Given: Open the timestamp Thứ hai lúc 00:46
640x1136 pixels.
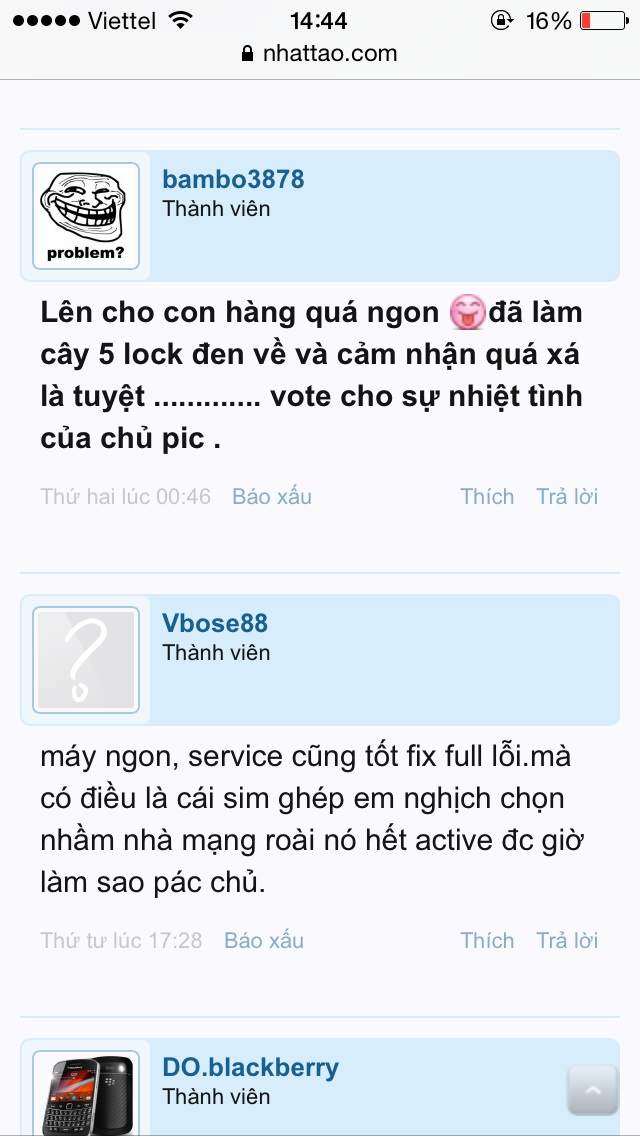Looking at the screenshot, I should tap(125, 497).
